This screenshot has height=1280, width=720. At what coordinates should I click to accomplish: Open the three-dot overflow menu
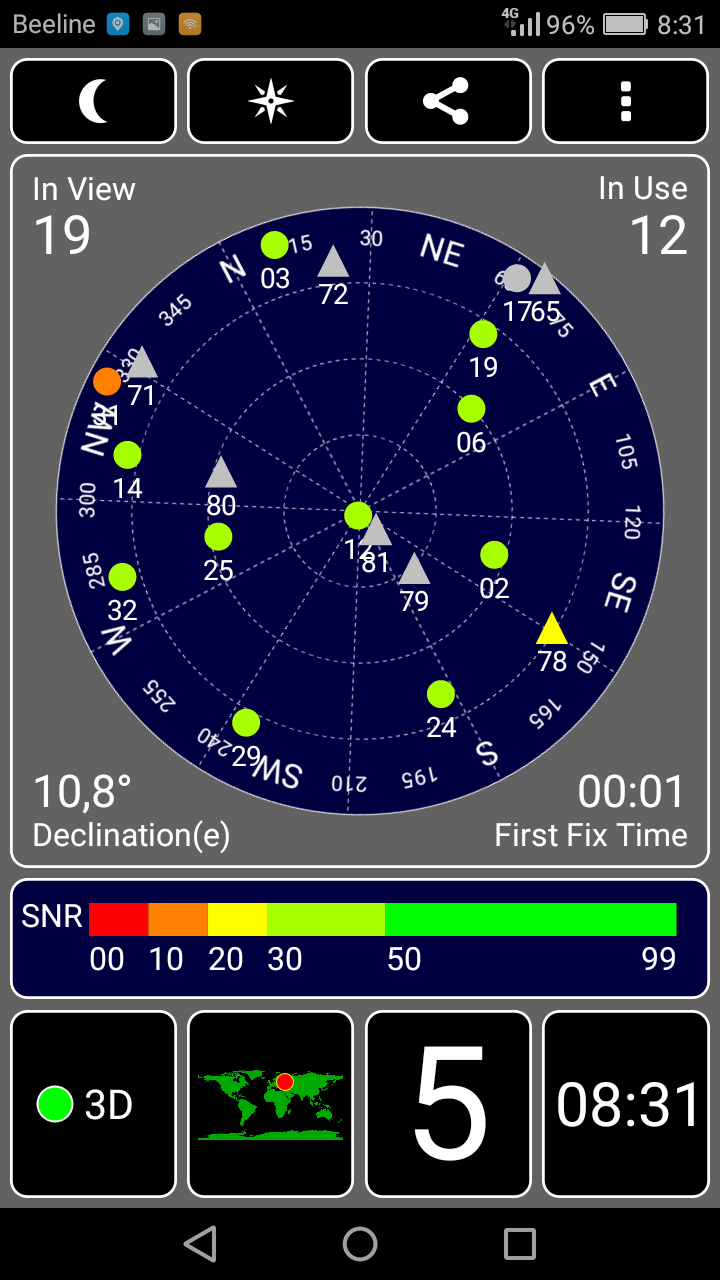[x=626, y=101]
